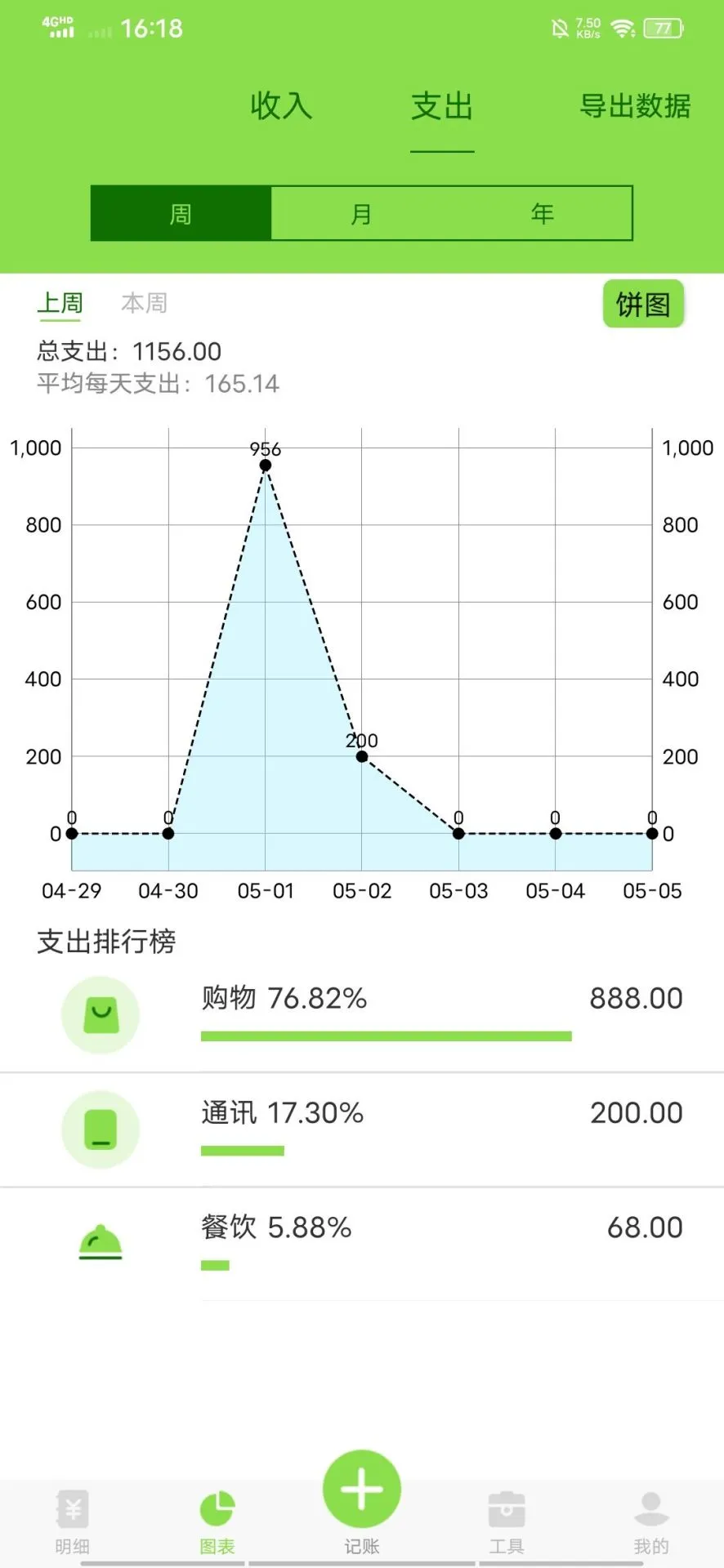The height and width of the screenshot is (1568, 724).
Task: Select the shopping bag icon for 购物
Action: pos(100,1013)
